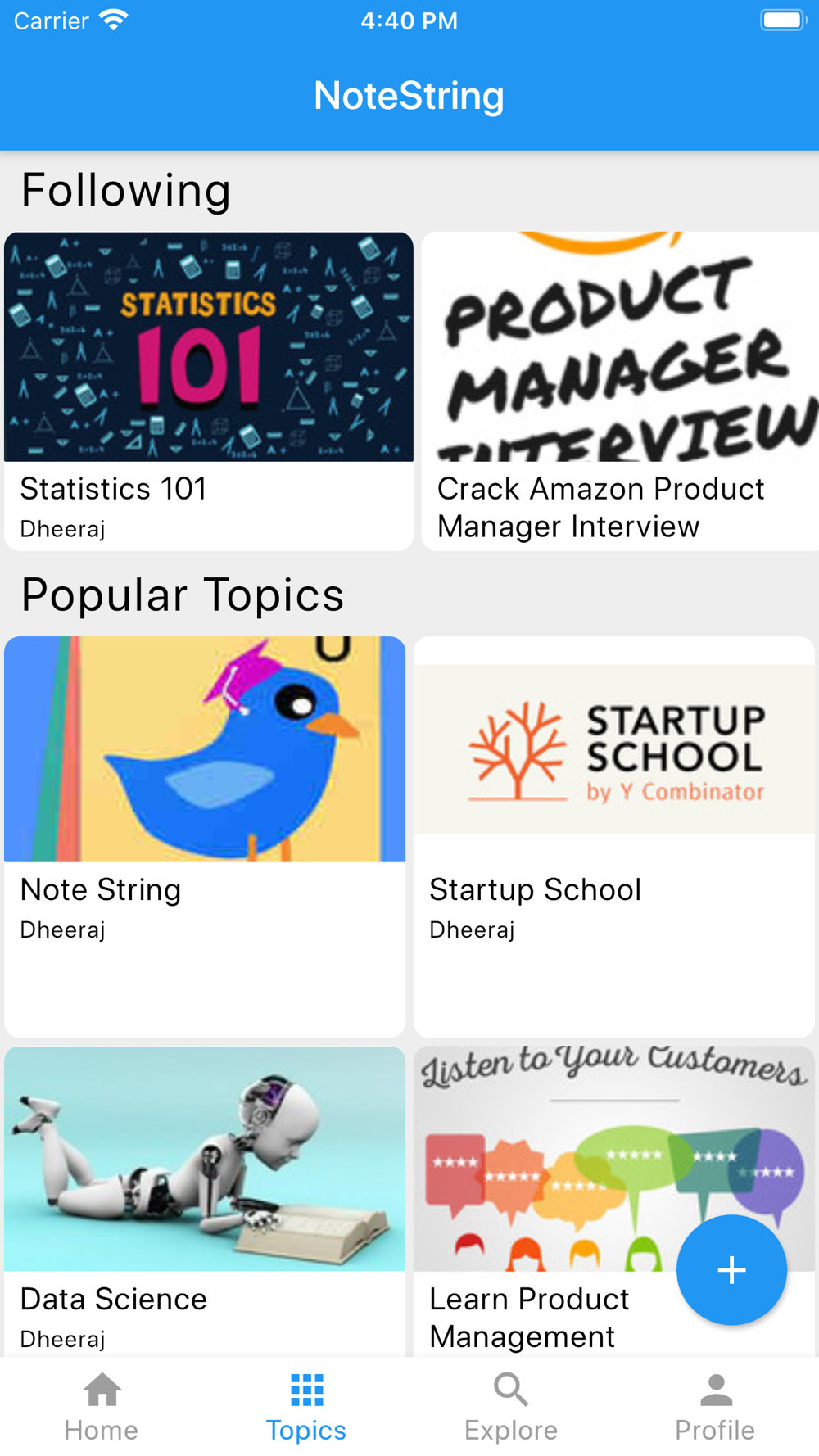Image resolution: width=819 pixels, height=1456 pixels.
Task: Open Crack Amazon Product Manager Interview card
Action: (619, 391)
